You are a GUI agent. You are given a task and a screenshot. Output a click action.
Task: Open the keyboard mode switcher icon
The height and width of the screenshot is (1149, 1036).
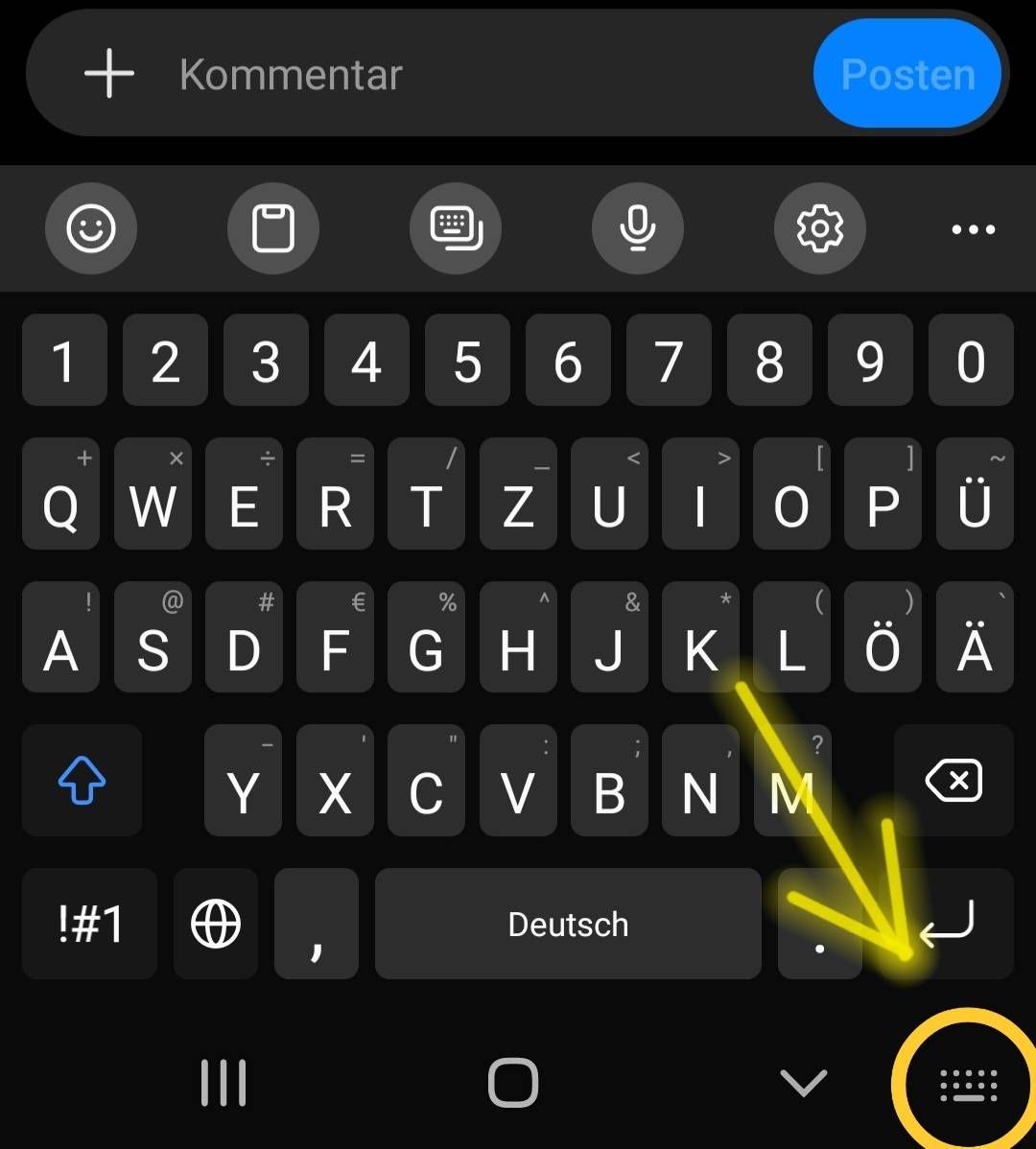click(x=456, y=229)
